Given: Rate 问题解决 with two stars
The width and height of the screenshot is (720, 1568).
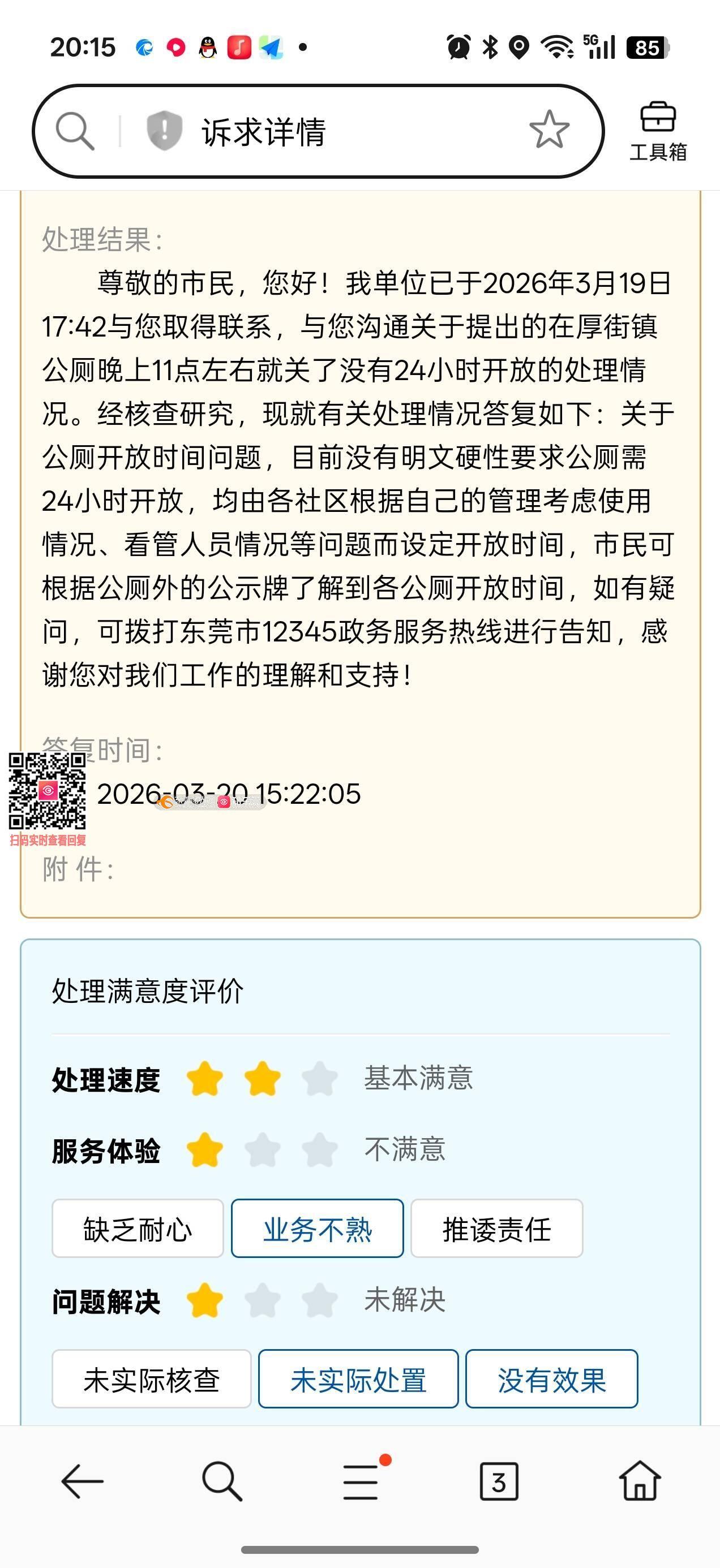Looking at the screenshot, I should coord(263,1300).
